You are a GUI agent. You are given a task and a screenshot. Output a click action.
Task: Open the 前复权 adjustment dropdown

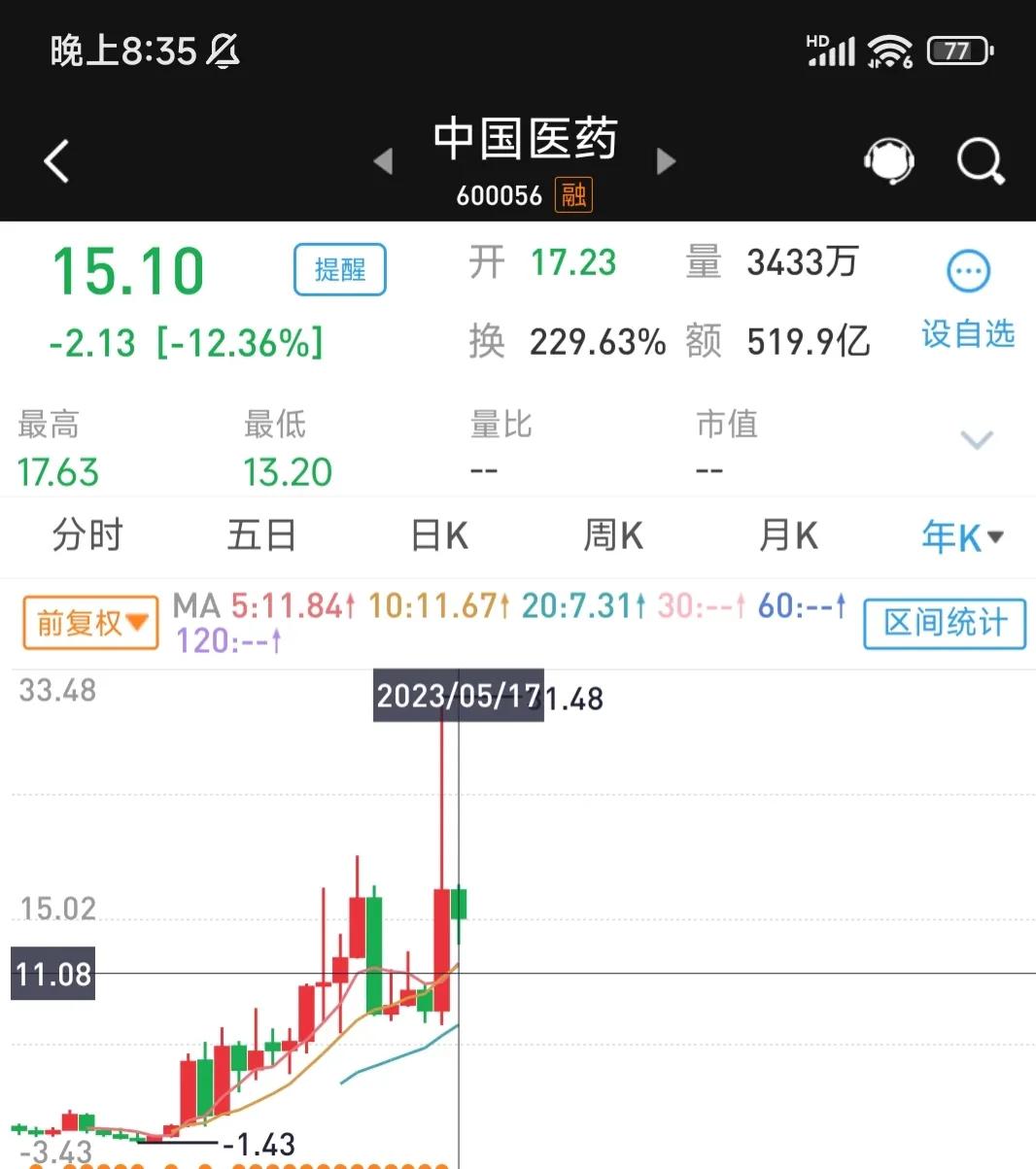tap(89, 622)
